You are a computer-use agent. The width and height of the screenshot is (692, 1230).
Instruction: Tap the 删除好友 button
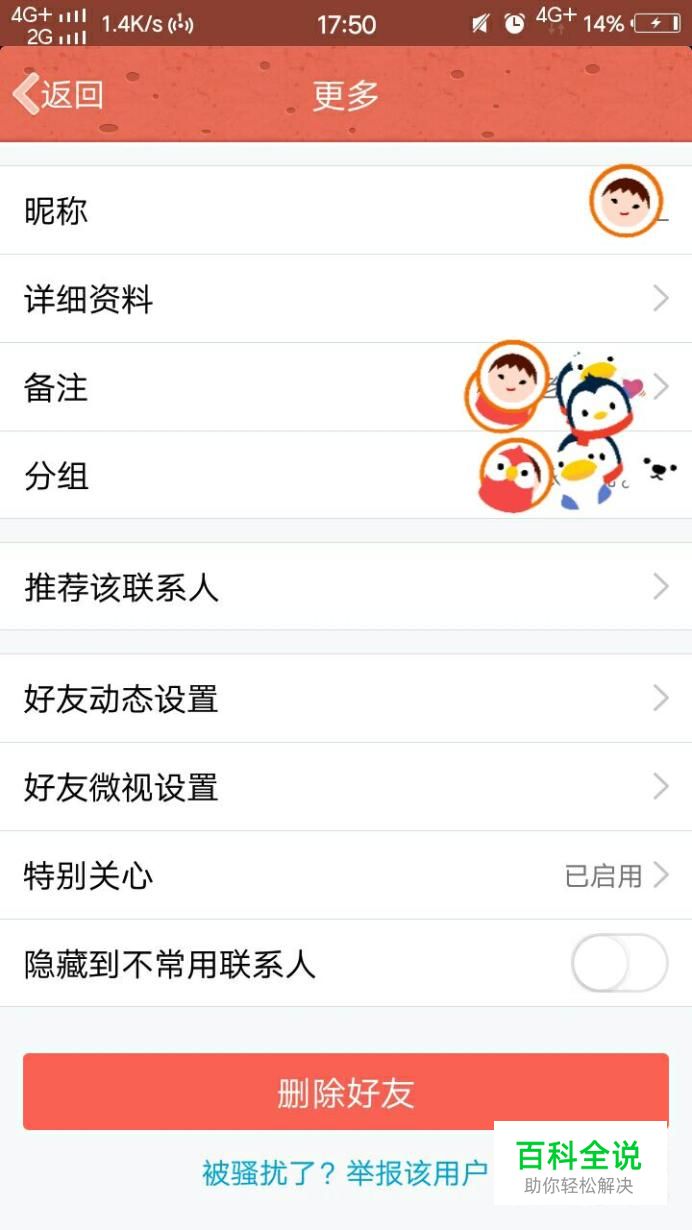346,1092
